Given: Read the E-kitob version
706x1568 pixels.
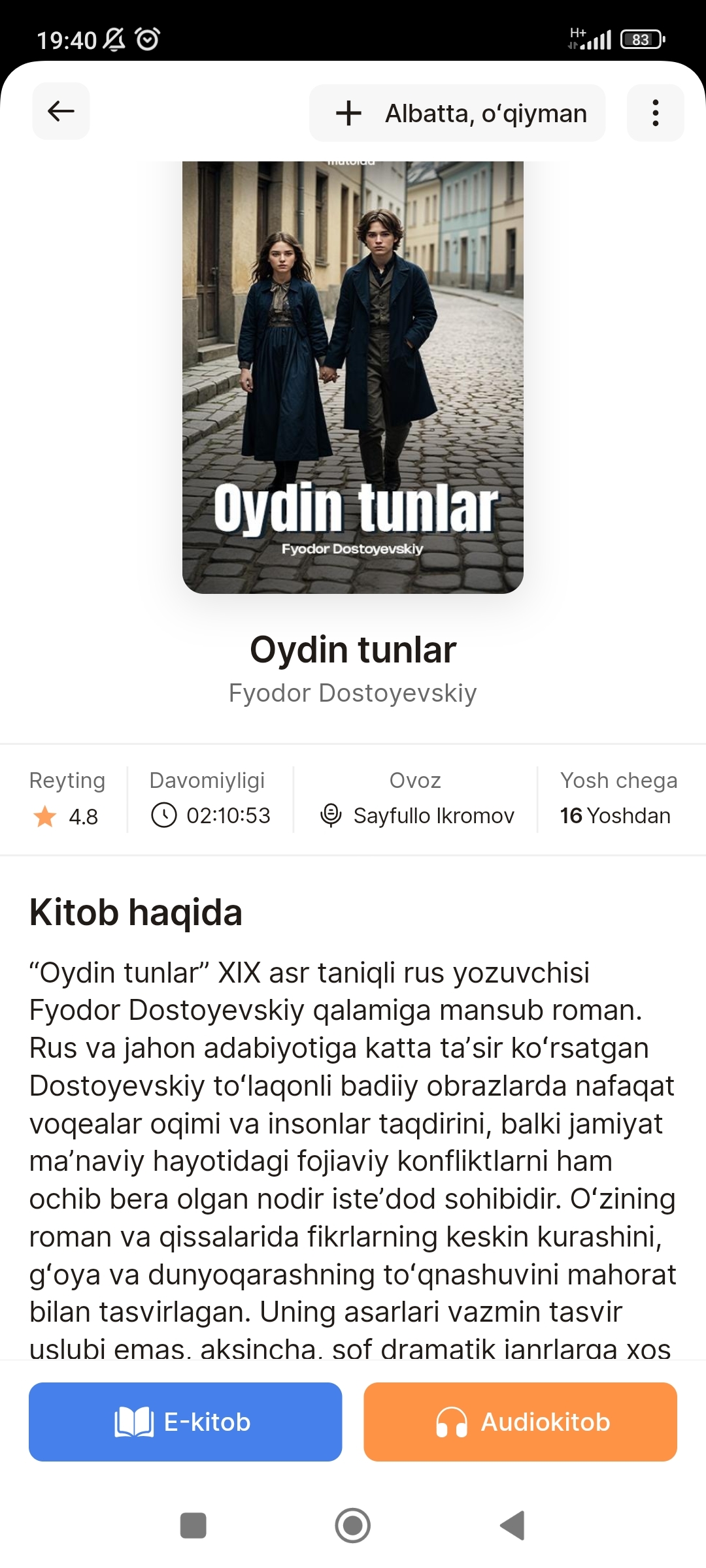Looking at the screenshot, I should point(185,1422).
